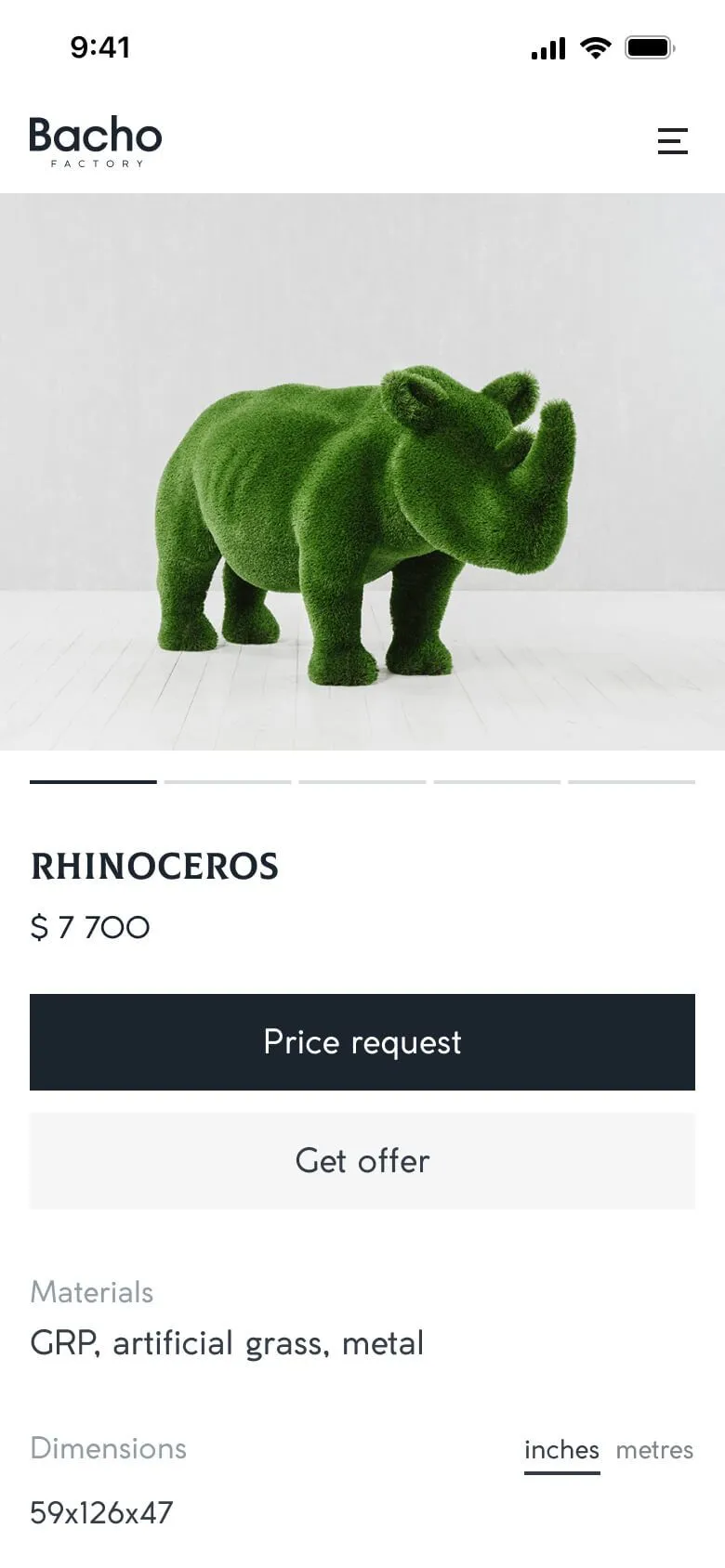Switch dimensions to metres

pos(654,1450)
